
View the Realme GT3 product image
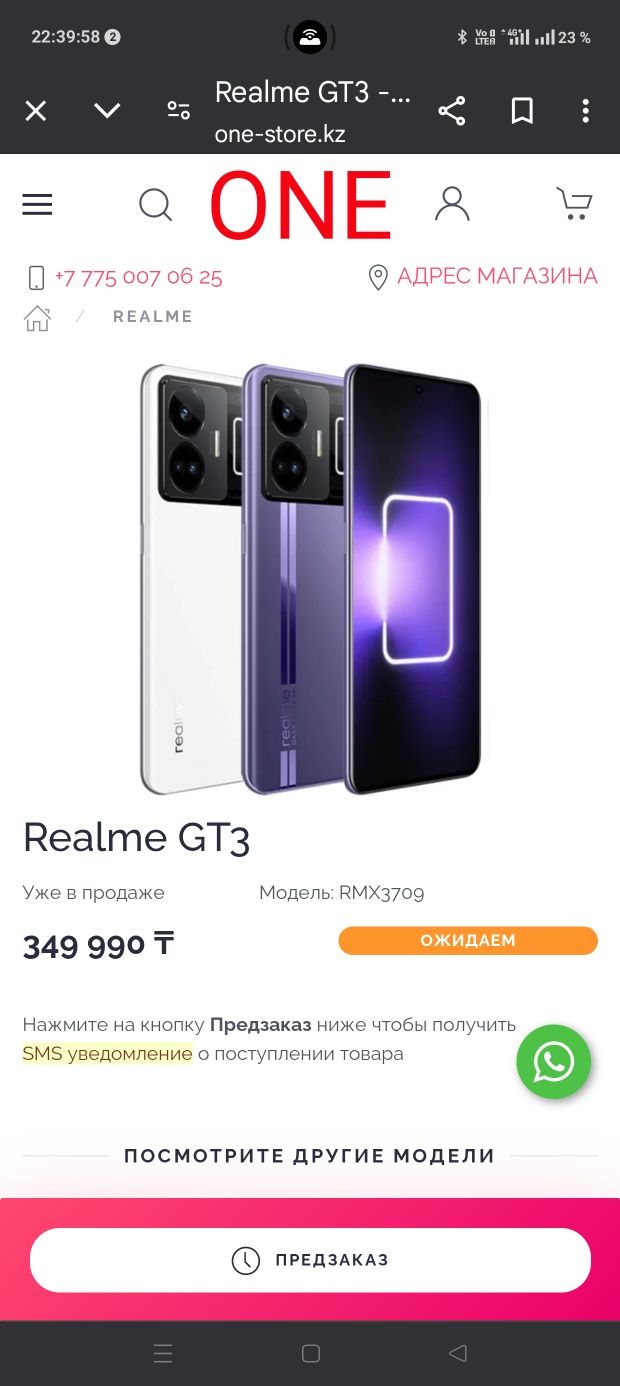pyautogui.click(x=310, y=580)
